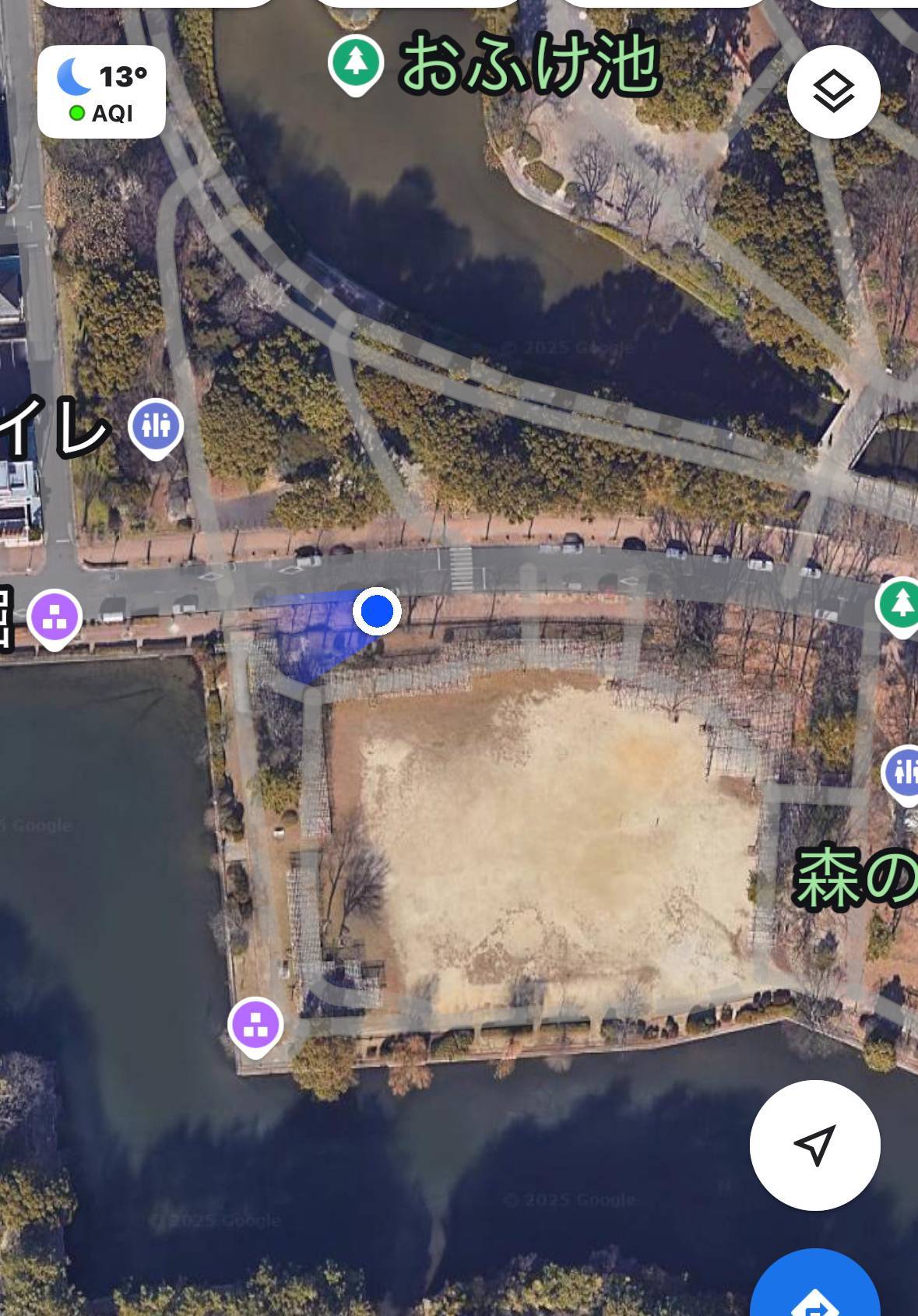918x1316 pixels.
Task: Open the map layers button
Action: [x=833, y=92]
